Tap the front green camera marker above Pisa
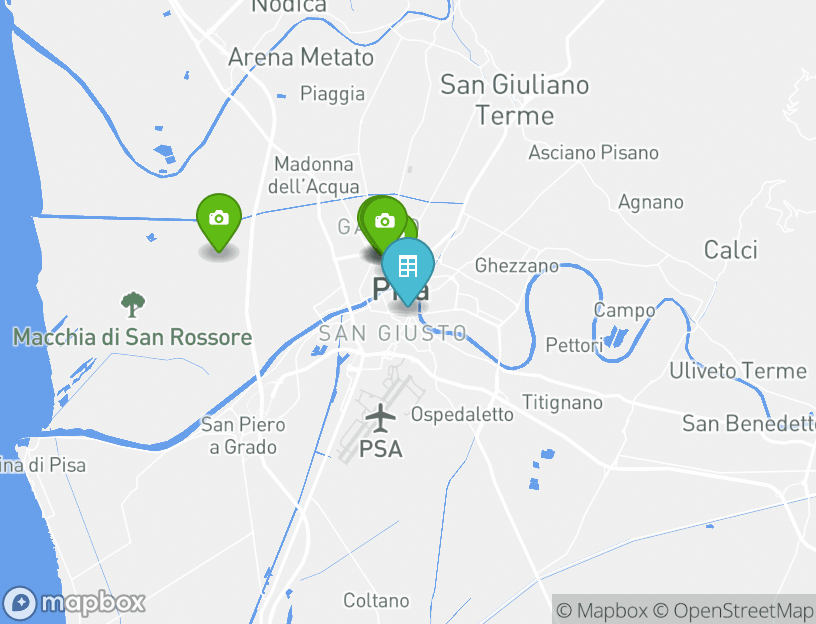This screenshot has width=816, height=624. pyautogui.click(x=384, y=221)
